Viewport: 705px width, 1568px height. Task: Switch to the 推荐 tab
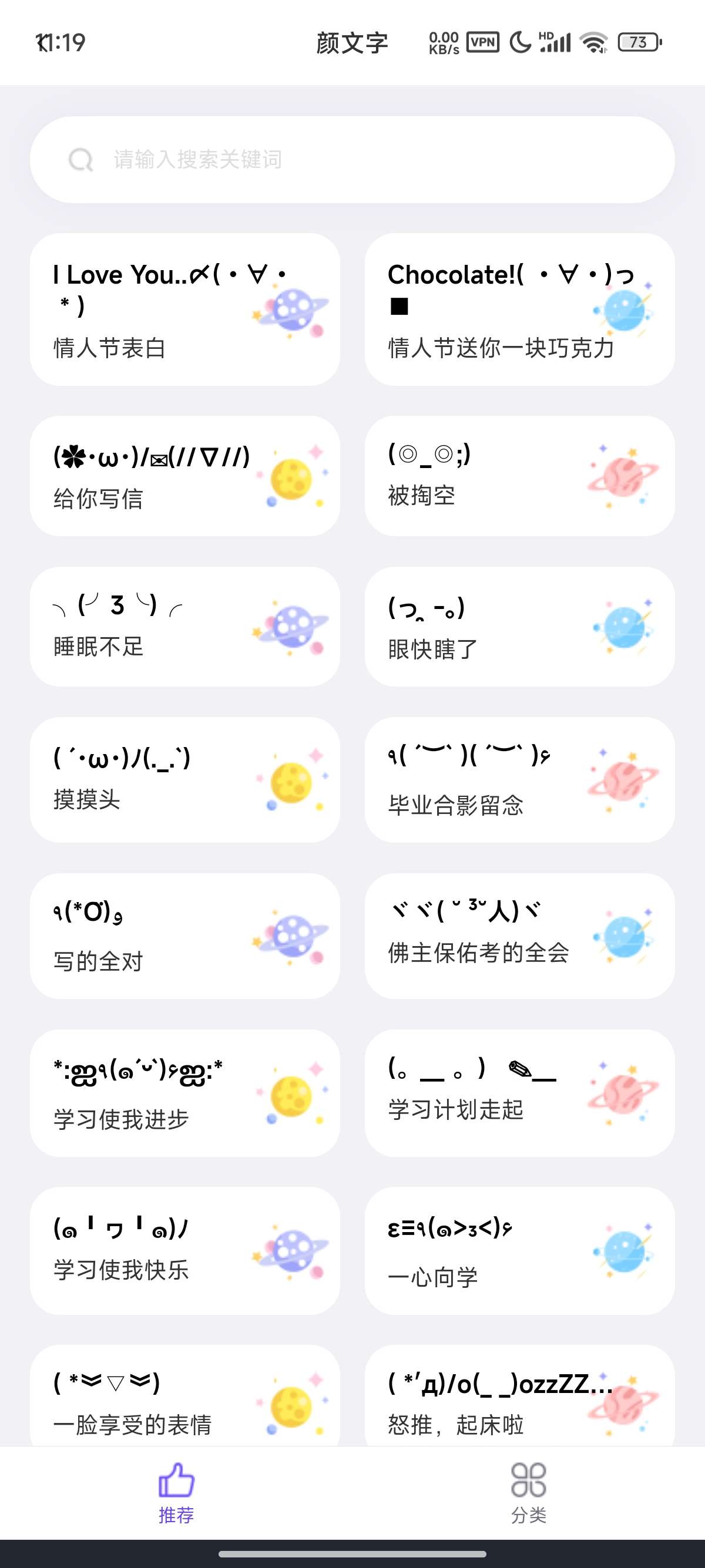click(176, 1492)
